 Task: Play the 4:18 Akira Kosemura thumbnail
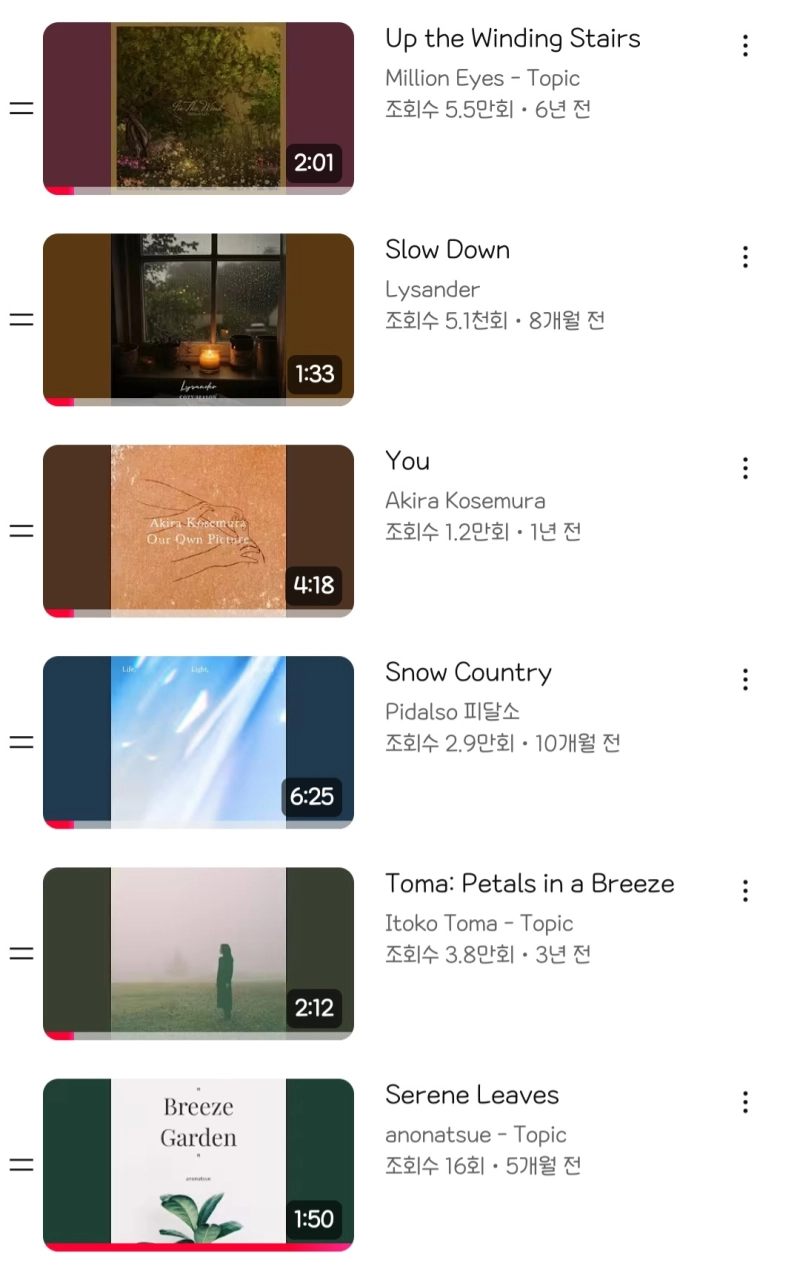198,530
